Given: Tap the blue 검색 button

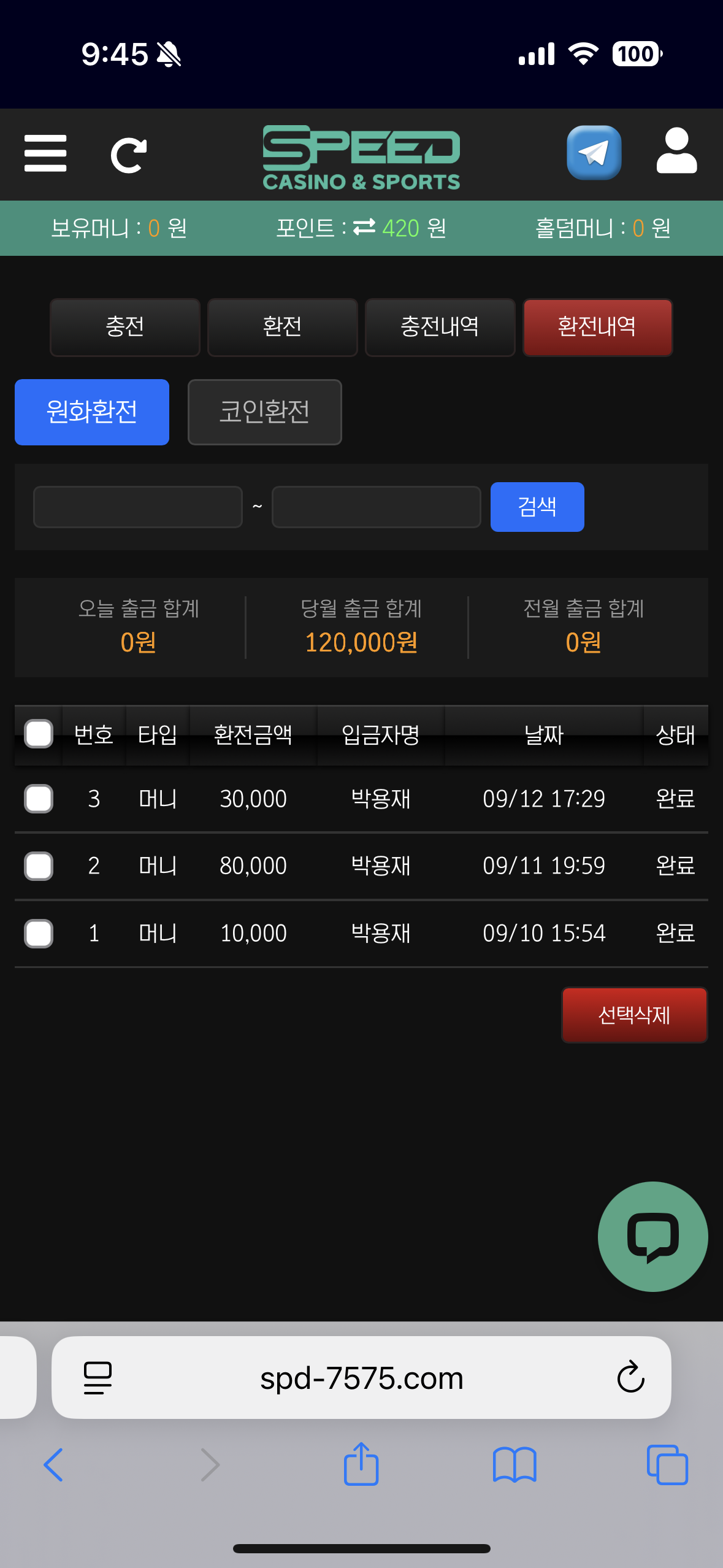Looking at the screenshot, I should [x=537, y=507].
